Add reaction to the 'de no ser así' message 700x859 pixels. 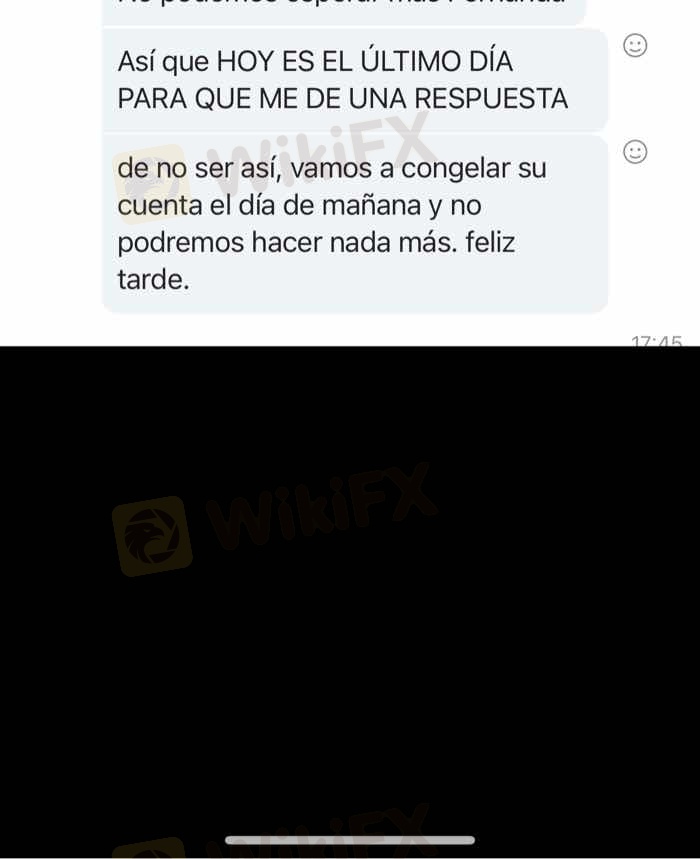pyautogui.click(x=635, y=151)
